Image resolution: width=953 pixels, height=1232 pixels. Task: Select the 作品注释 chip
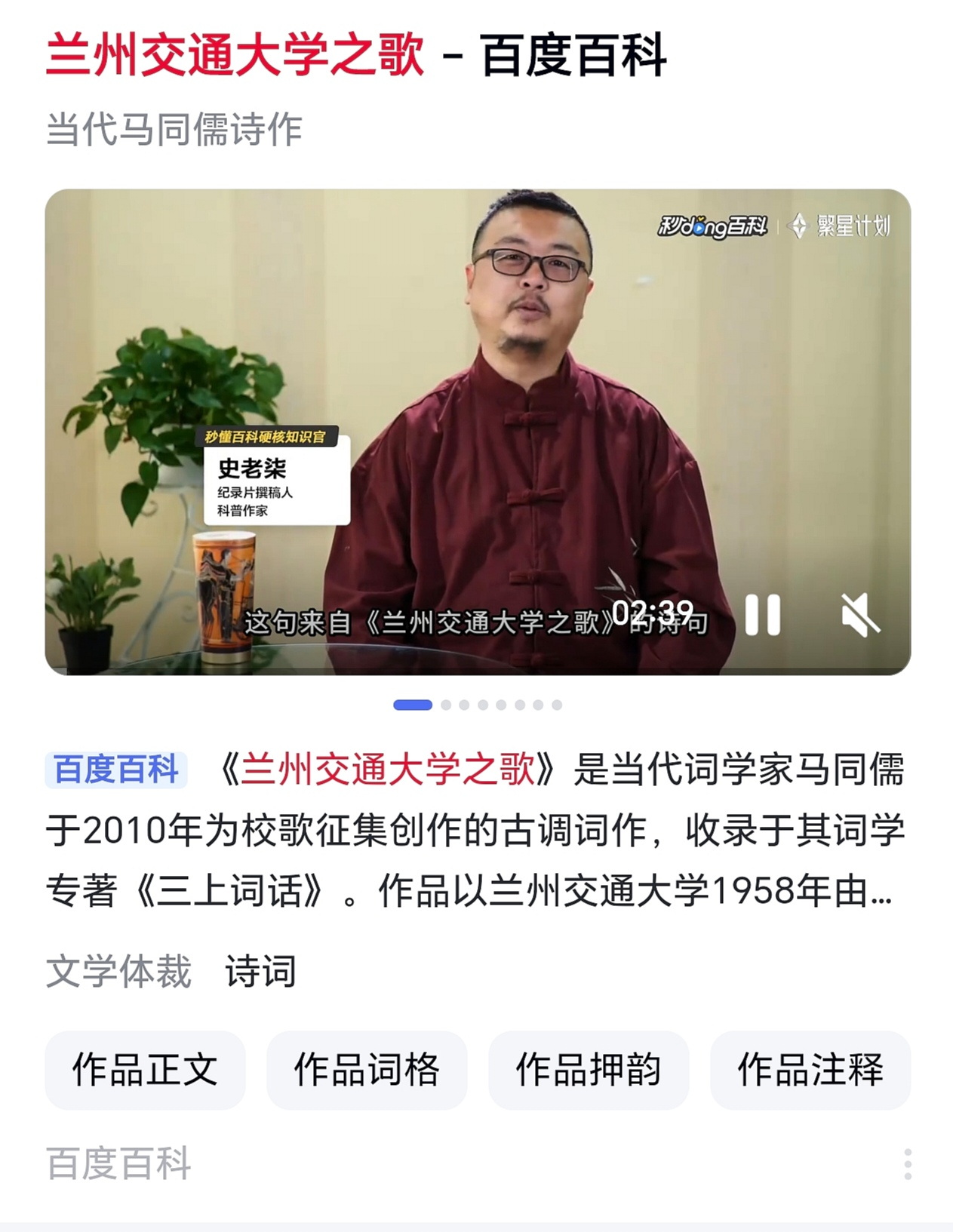point(810,1070)
